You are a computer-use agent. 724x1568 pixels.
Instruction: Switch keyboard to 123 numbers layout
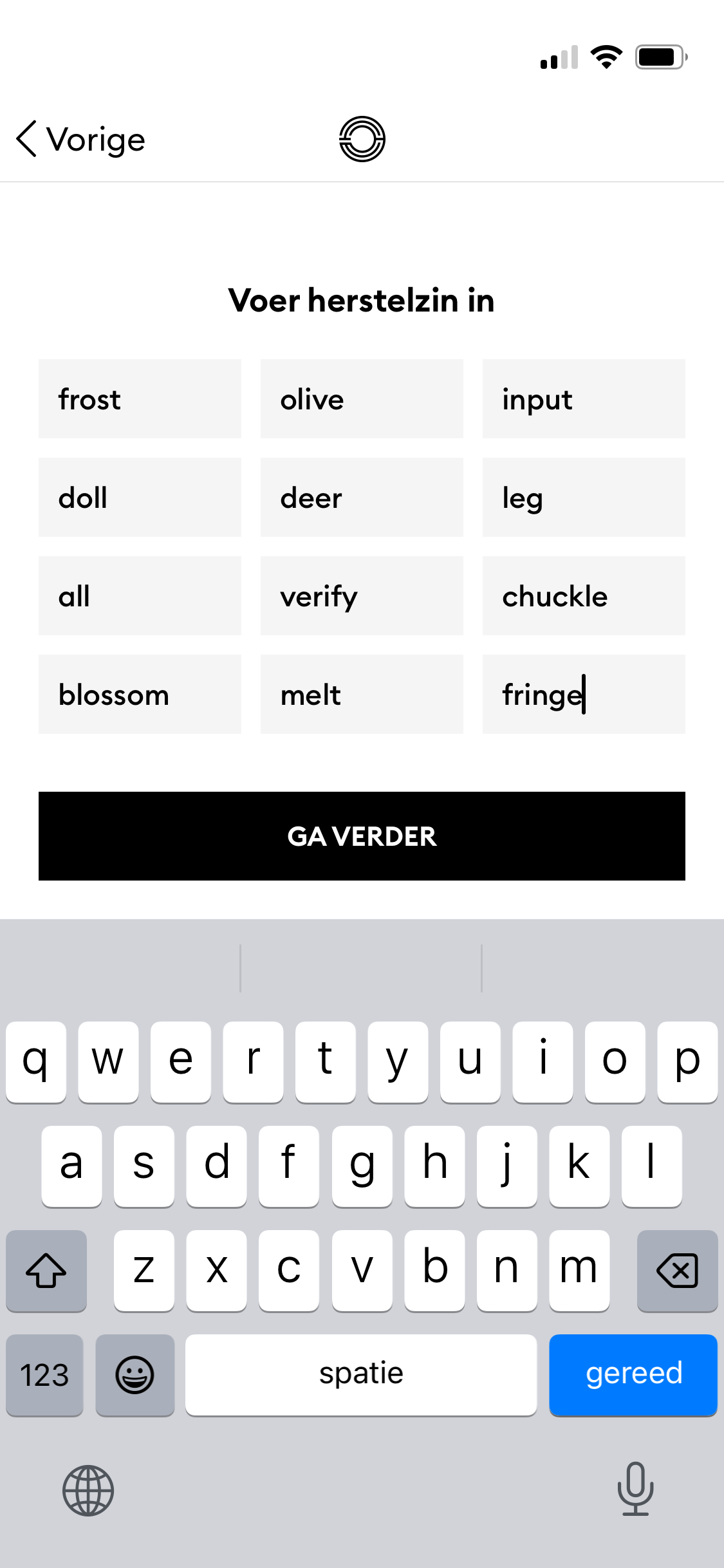tap(44, 1374)
